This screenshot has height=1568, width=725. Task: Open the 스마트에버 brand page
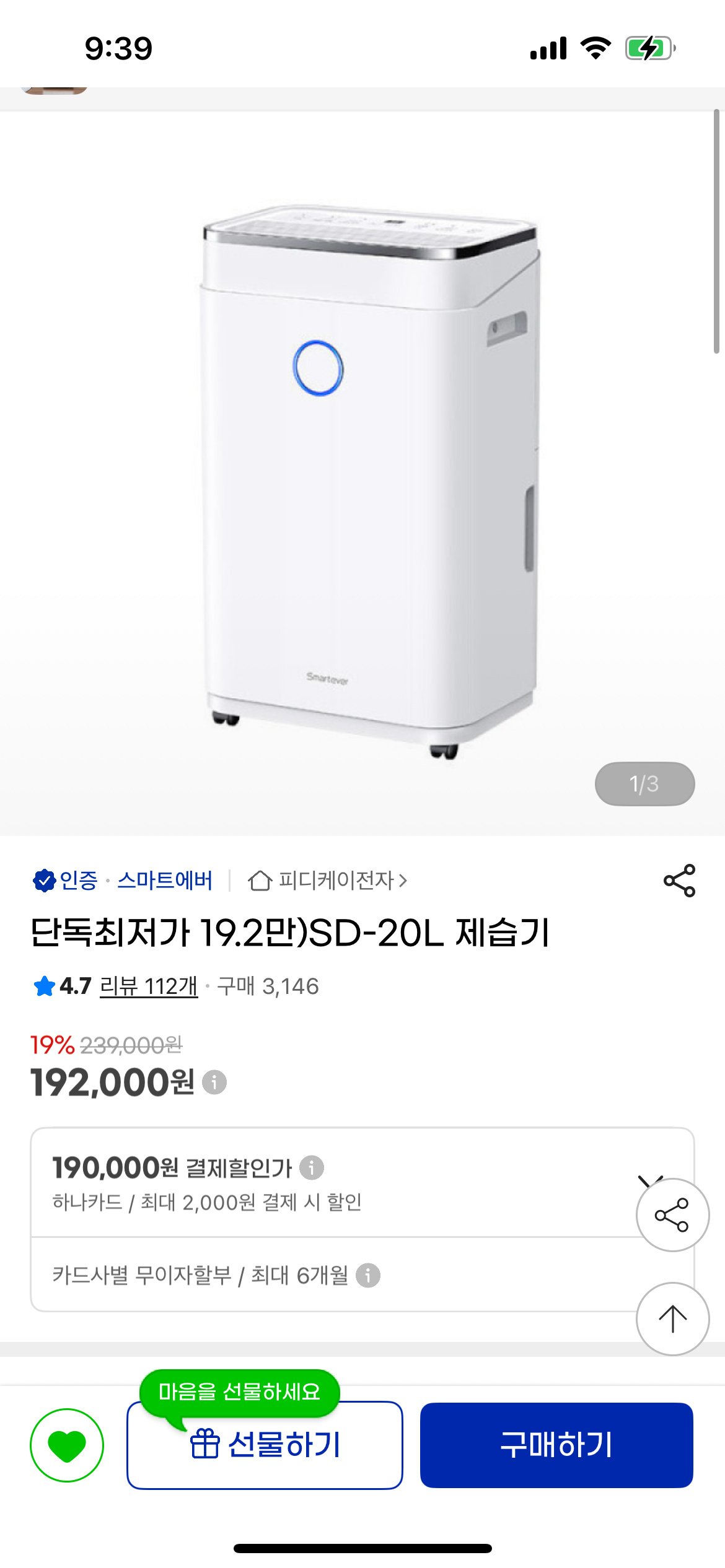point(165,880)
